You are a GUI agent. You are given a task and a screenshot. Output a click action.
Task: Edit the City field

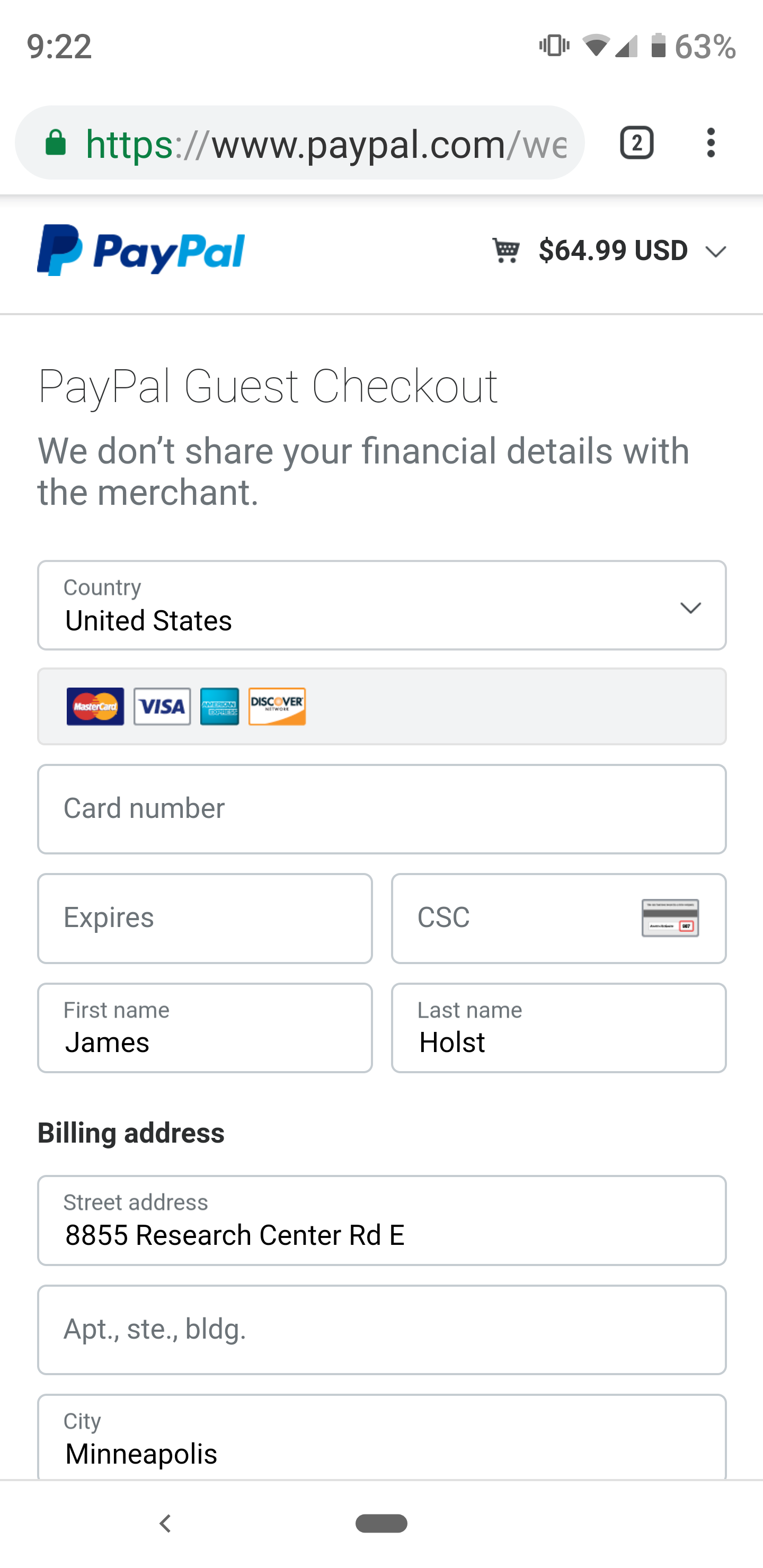(x=382, y=1437)
